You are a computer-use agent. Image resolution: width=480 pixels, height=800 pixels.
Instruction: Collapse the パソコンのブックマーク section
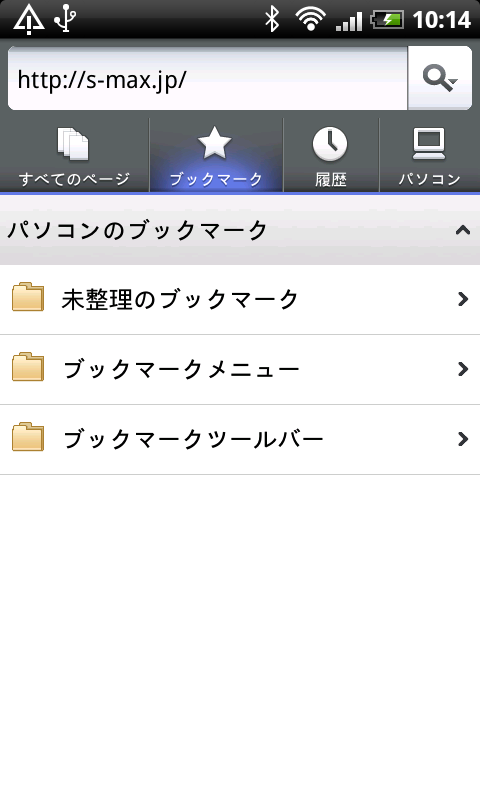click(240, 230)
